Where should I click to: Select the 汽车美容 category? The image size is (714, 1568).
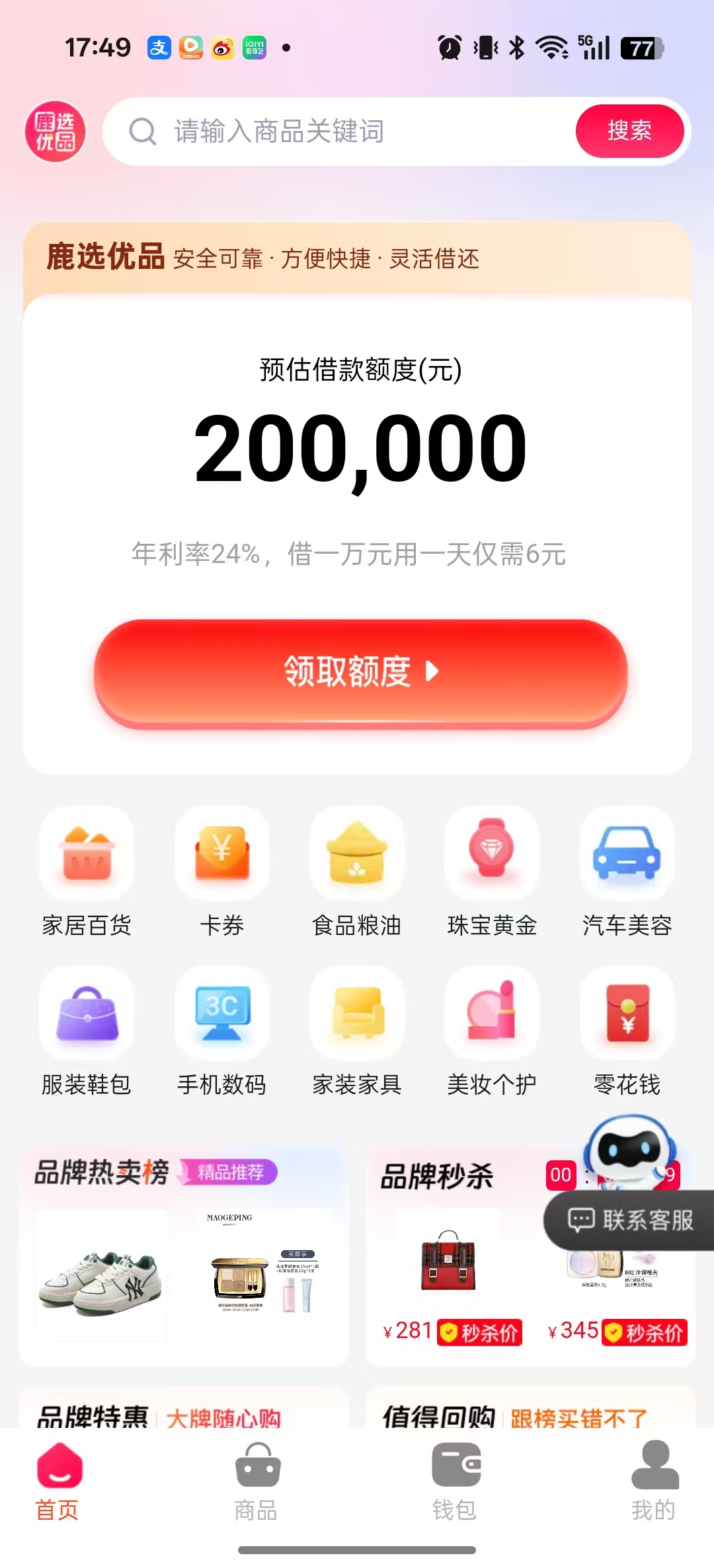[627, 872]
